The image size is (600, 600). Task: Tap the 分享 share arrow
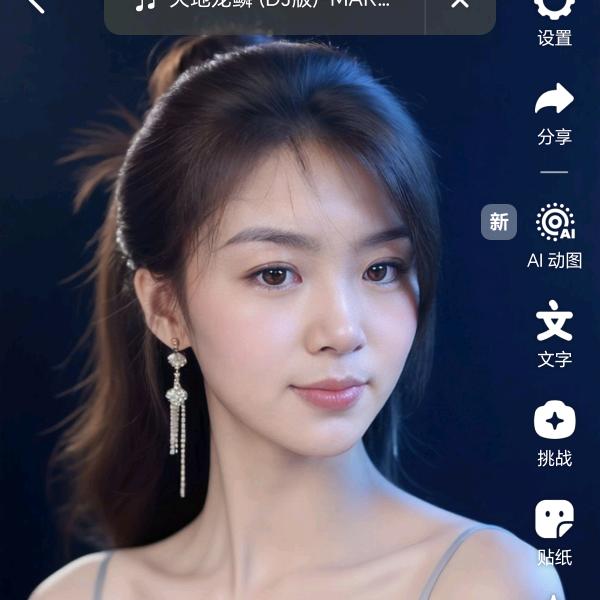pos(554,114)
